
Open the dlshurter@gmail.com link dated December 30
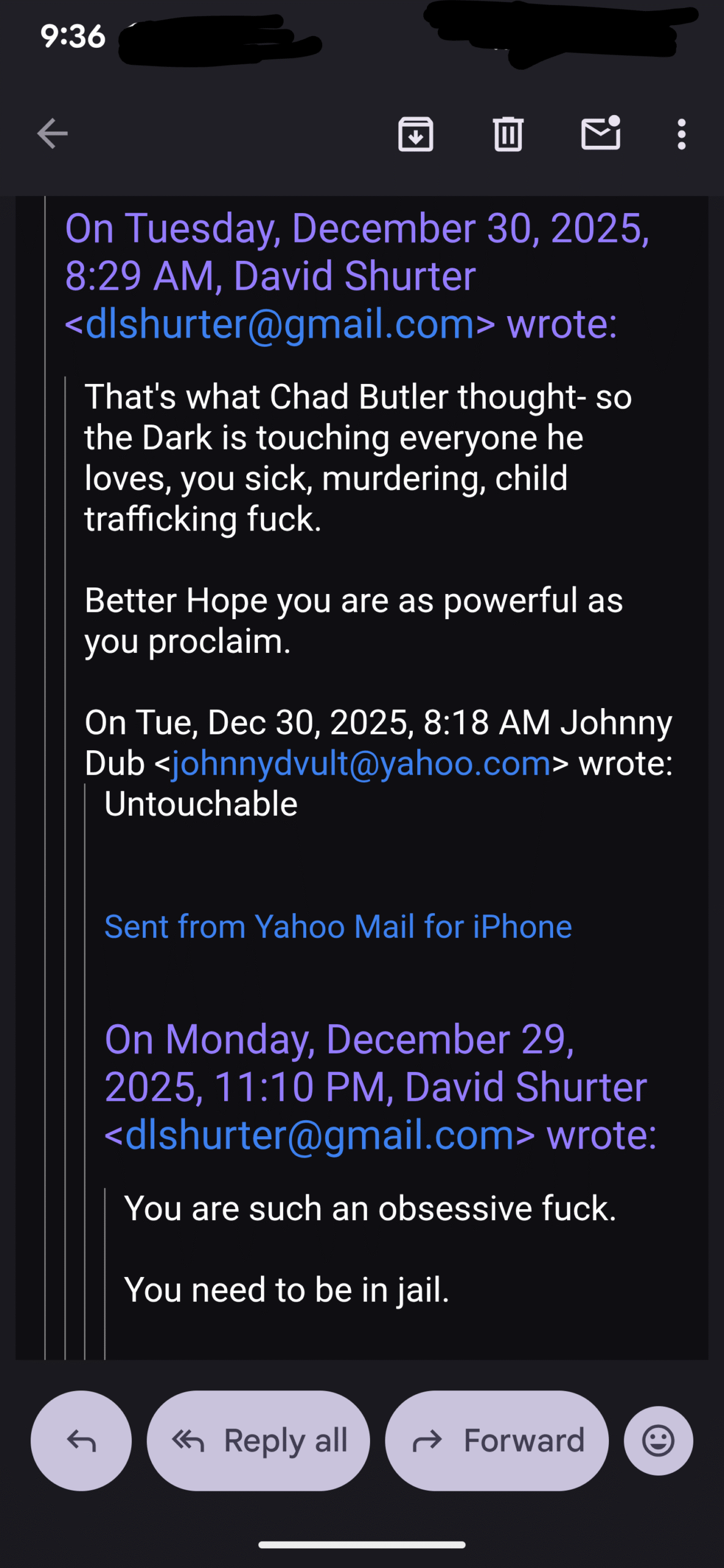point(280,323)
